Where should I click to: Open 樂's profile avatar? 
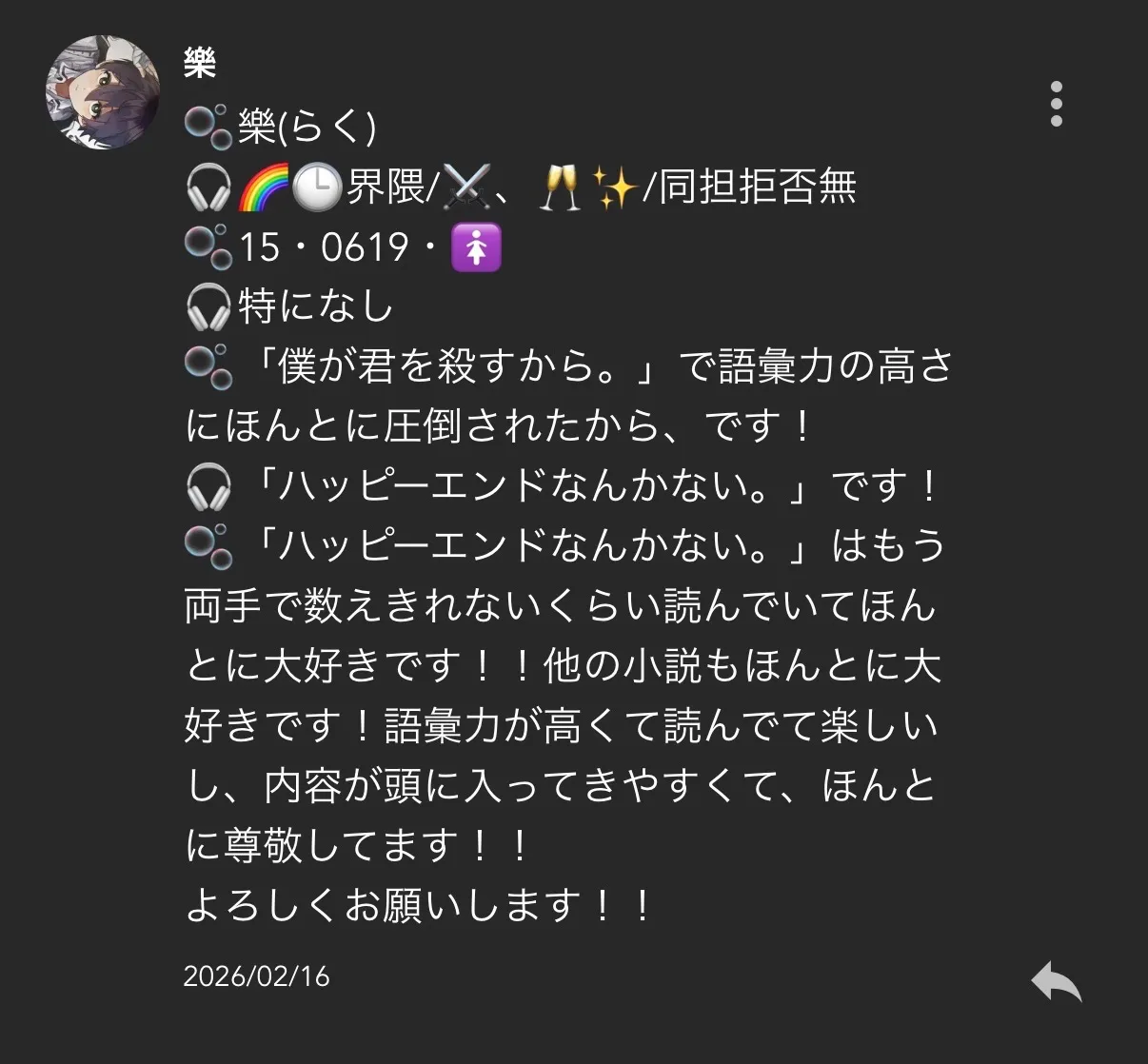[103, 92]
